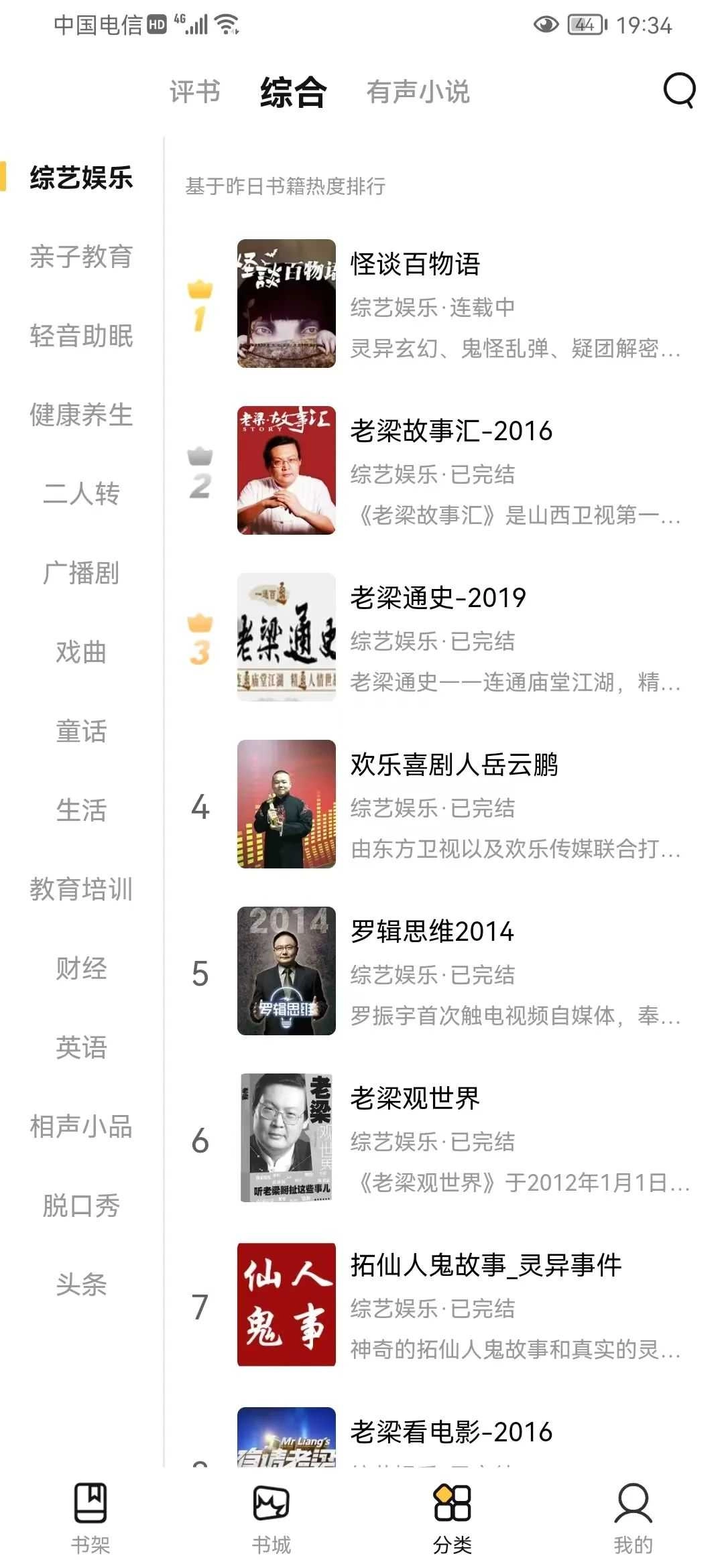Select the 相声小品 category

[x=80, y=1128]
